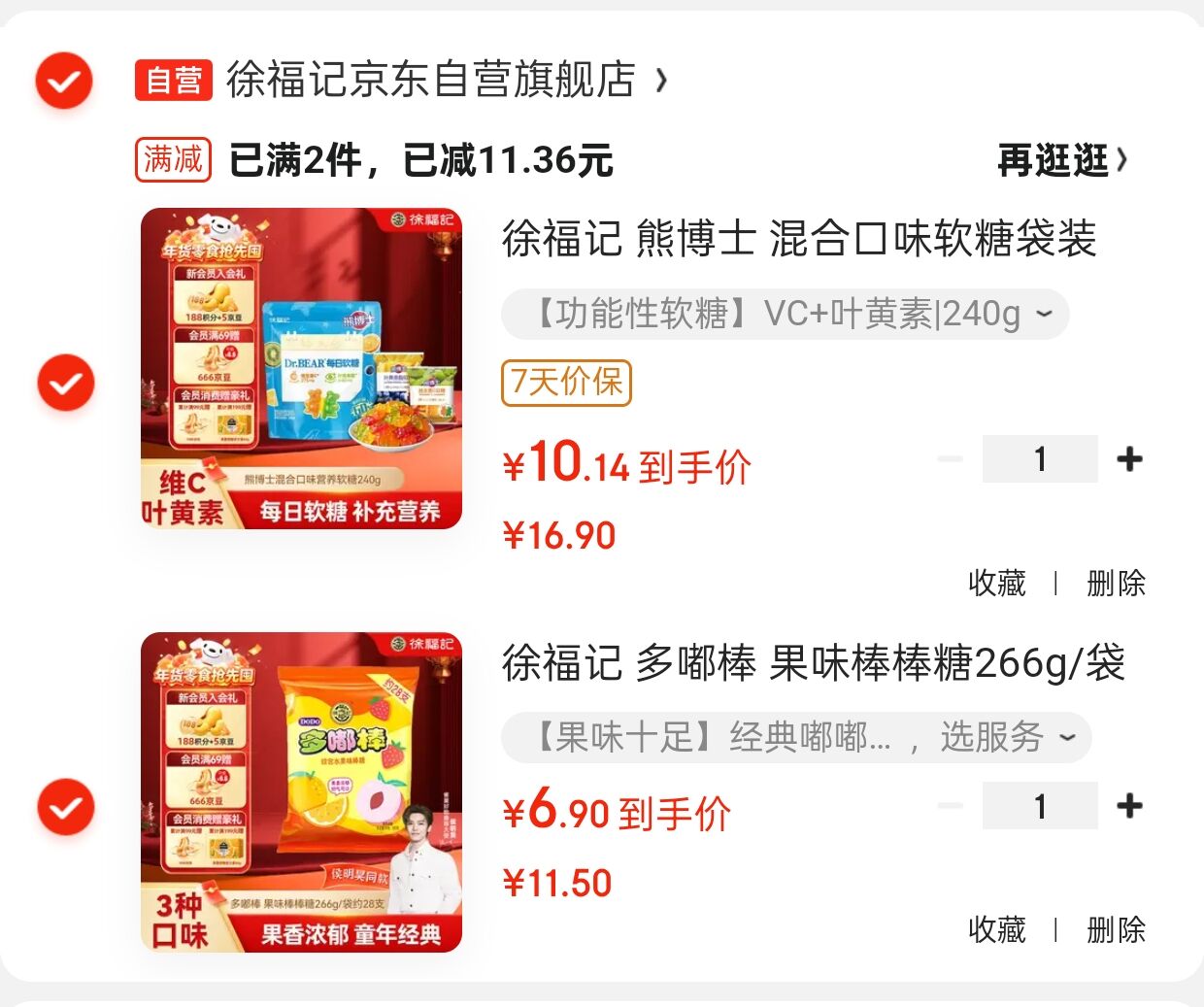The height and width of the screenshot is (1007, 1204).
Task: Increase the 熊博士 软糖 quantity
Action: point(1129,459)
